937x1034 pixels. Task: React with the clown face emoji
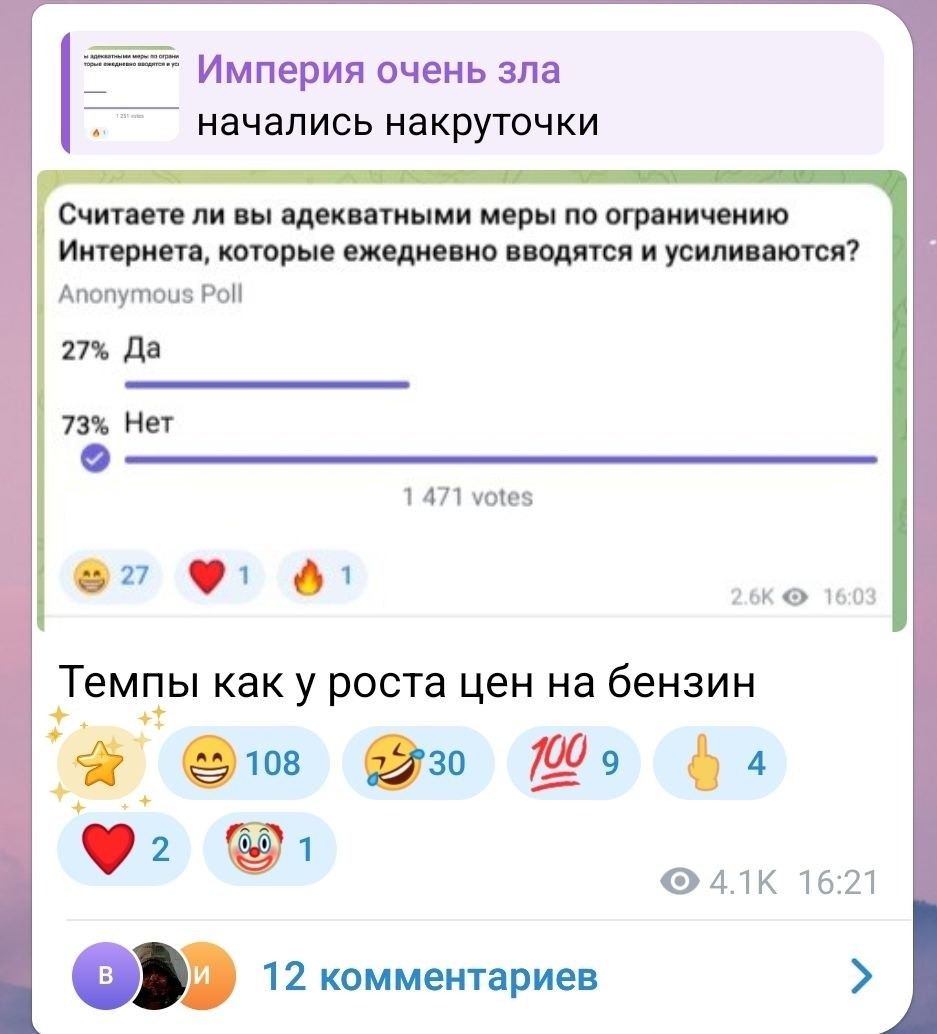pos(268,849)
